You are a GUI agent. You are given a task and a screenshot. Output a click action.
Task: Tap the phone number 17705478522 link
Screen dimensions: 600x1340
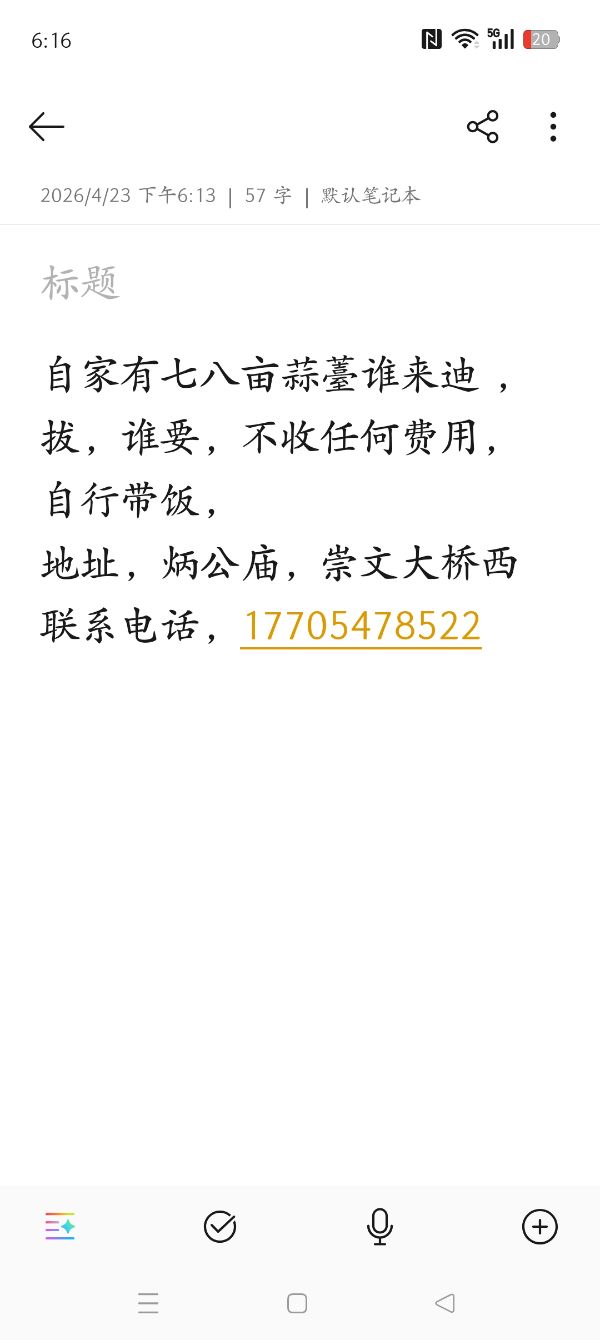click(x=361, y=627)
